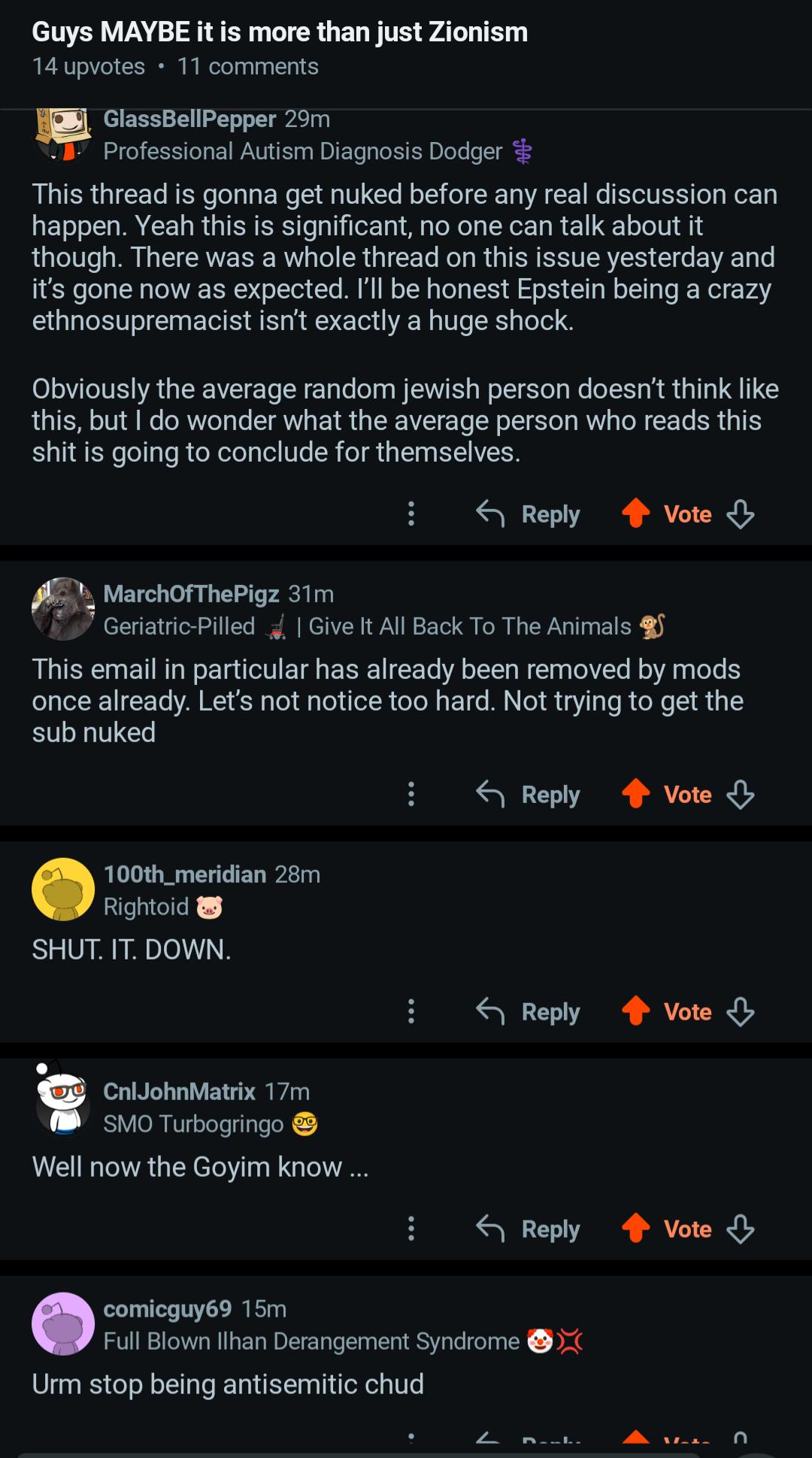
Task: Open 100th_meridian's user profile
Action: pyautogui.click(x=185, y=874)
